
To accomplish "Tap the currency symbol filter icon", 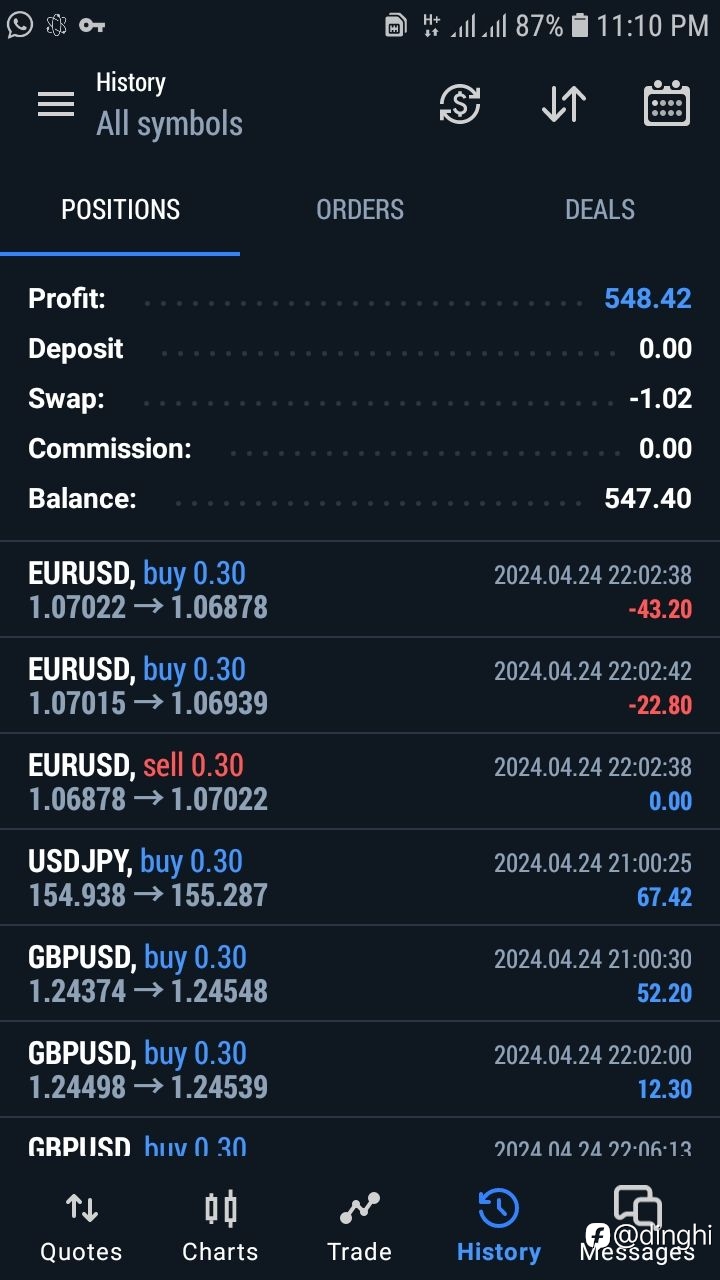I will coord(460,104).
